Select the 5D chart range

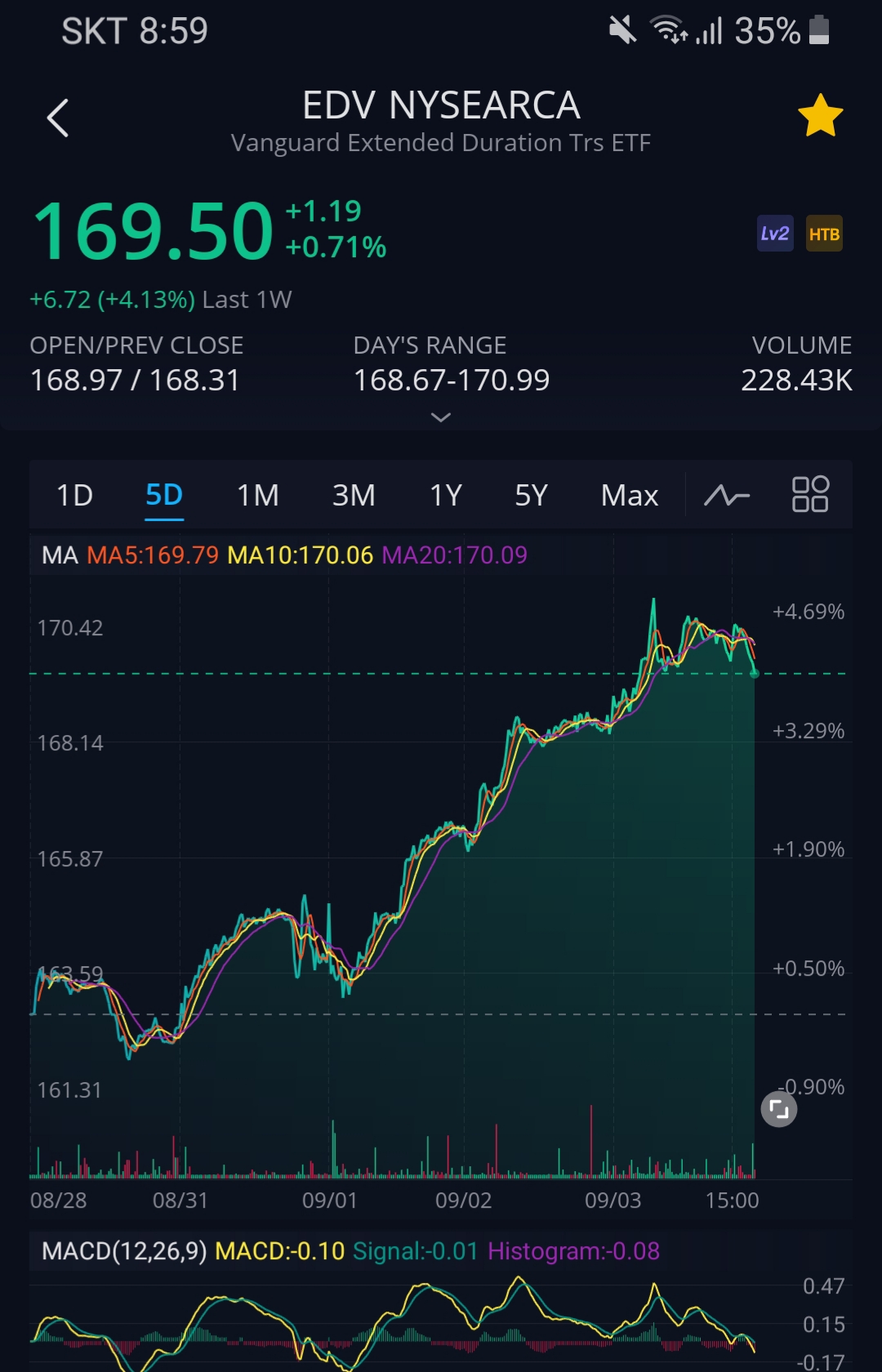(x=164, y=495)
